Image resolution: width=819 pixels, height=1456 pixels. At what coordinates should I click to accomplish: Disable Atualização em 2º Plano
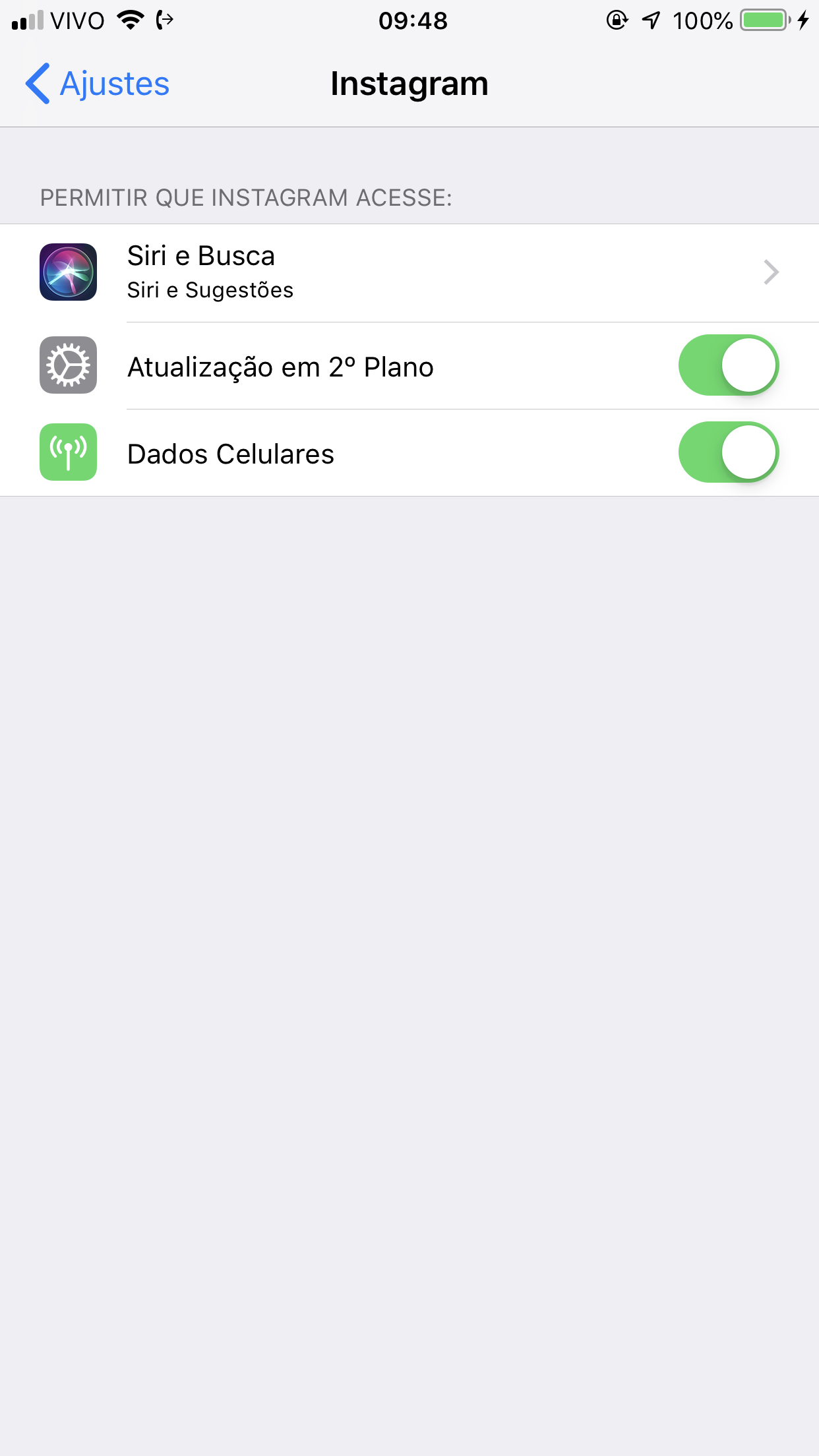pyautogui.click(x=728, y=365)
